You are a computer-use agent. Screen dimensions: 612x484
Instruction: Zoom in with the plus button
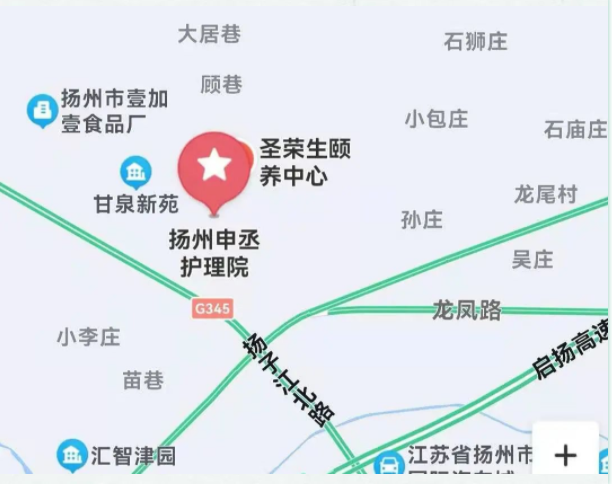point(565,455)
